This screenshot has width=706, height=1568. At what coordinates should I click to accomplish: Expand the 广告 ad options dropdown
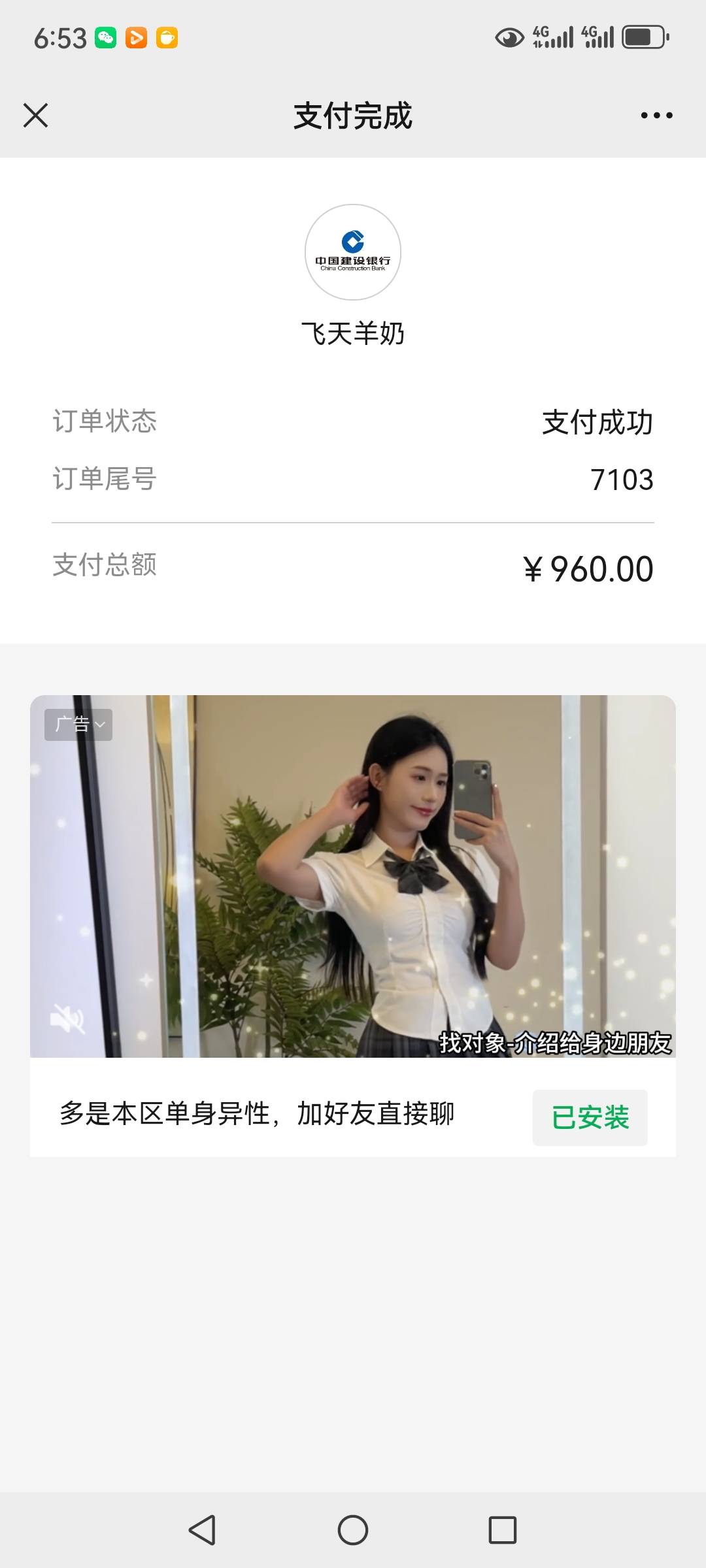tap(78, 725)
